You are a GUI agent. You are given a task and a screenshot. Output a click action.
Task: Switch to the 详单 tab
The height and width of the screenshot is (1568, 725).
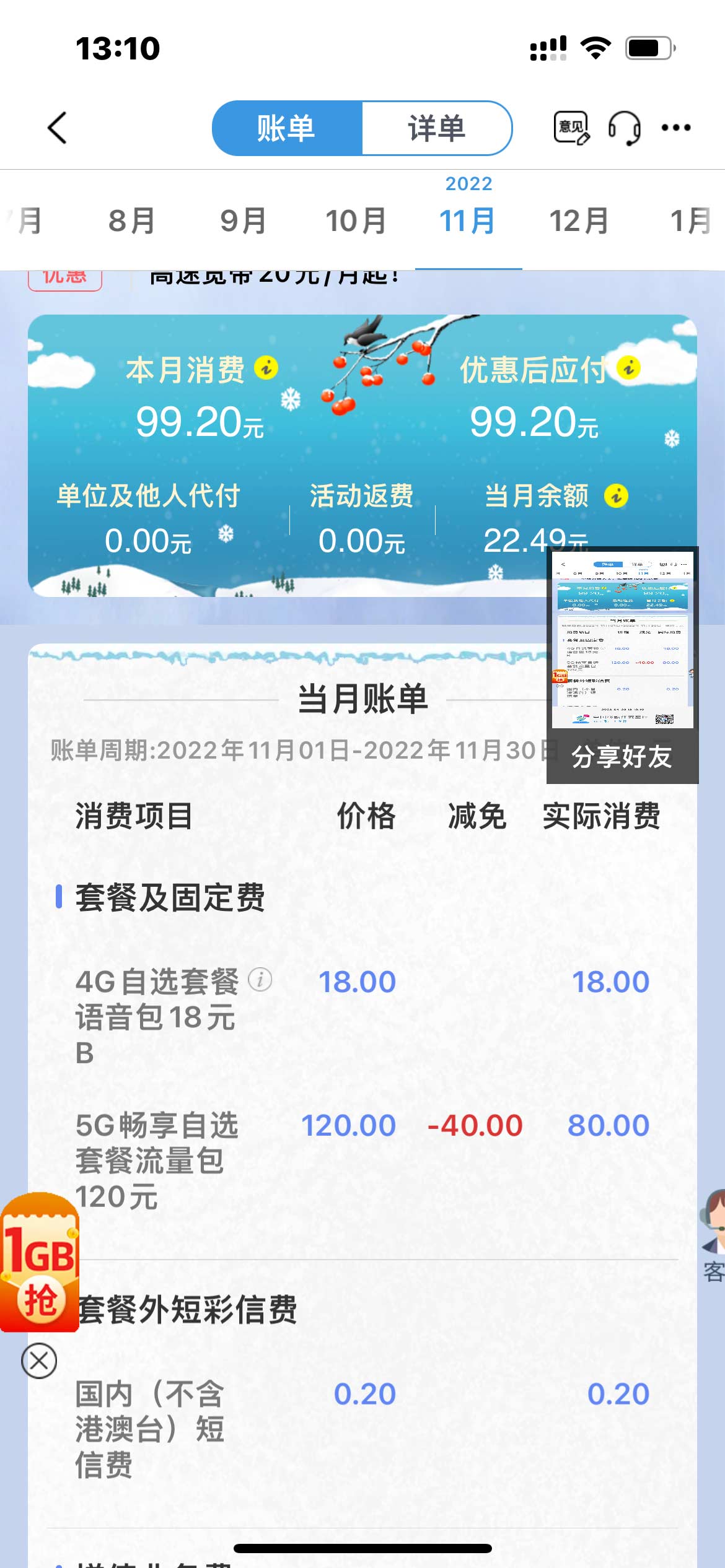tap(436, 128)
